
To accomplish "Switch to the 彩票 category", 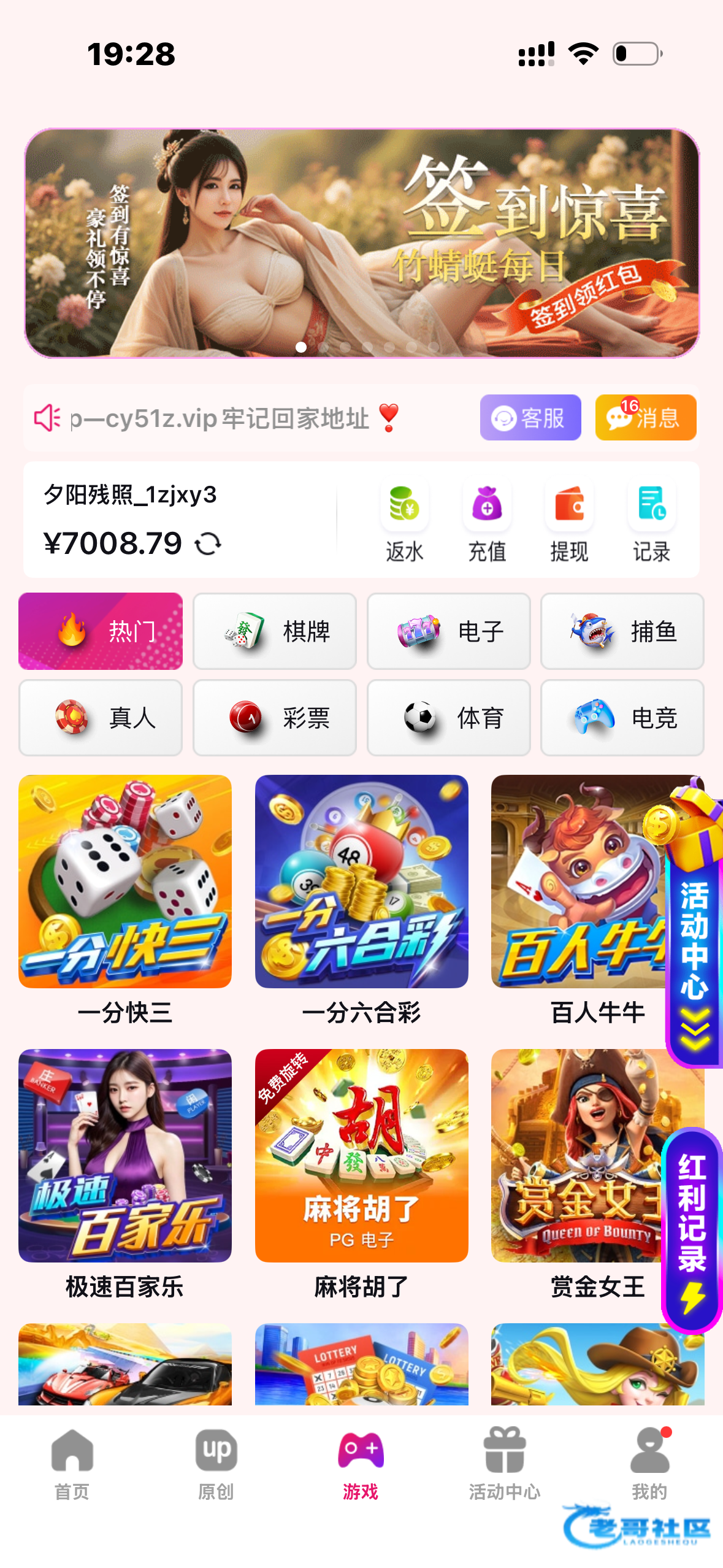I will point(274,718).
